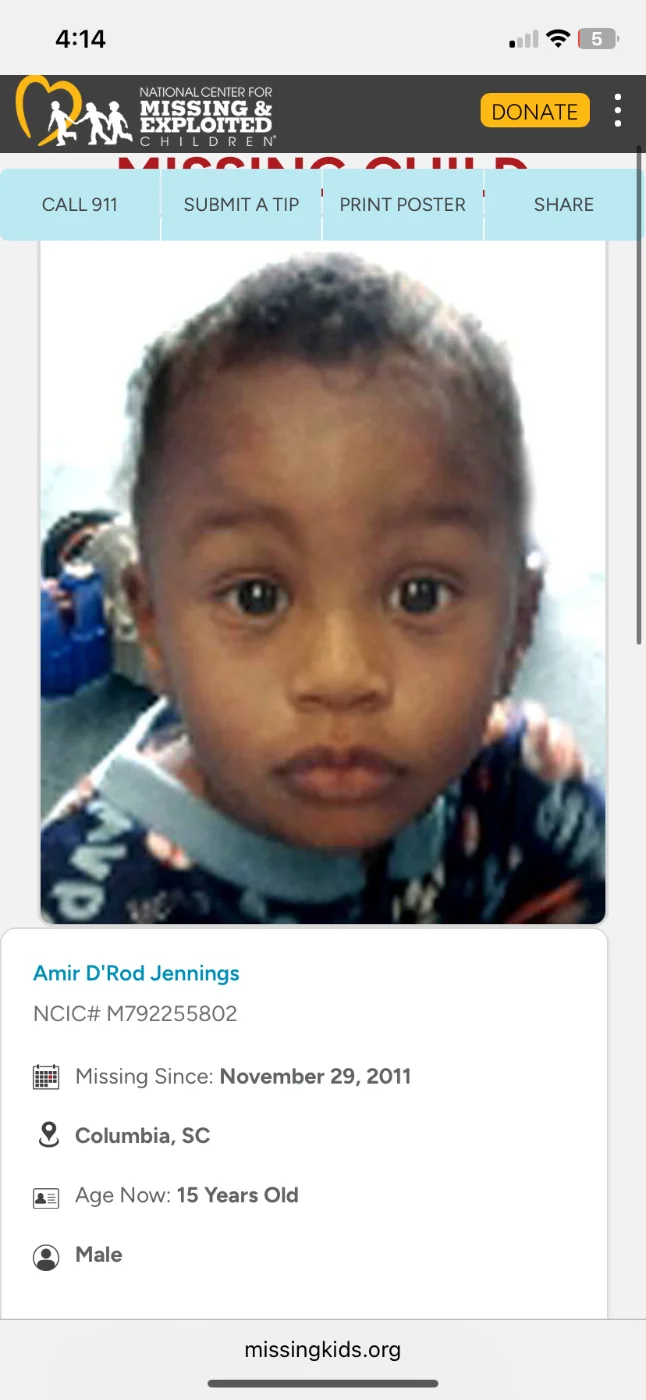Select SUBMIT A TIP
Screen dimensions: 646x1400
tap(241, 204)
